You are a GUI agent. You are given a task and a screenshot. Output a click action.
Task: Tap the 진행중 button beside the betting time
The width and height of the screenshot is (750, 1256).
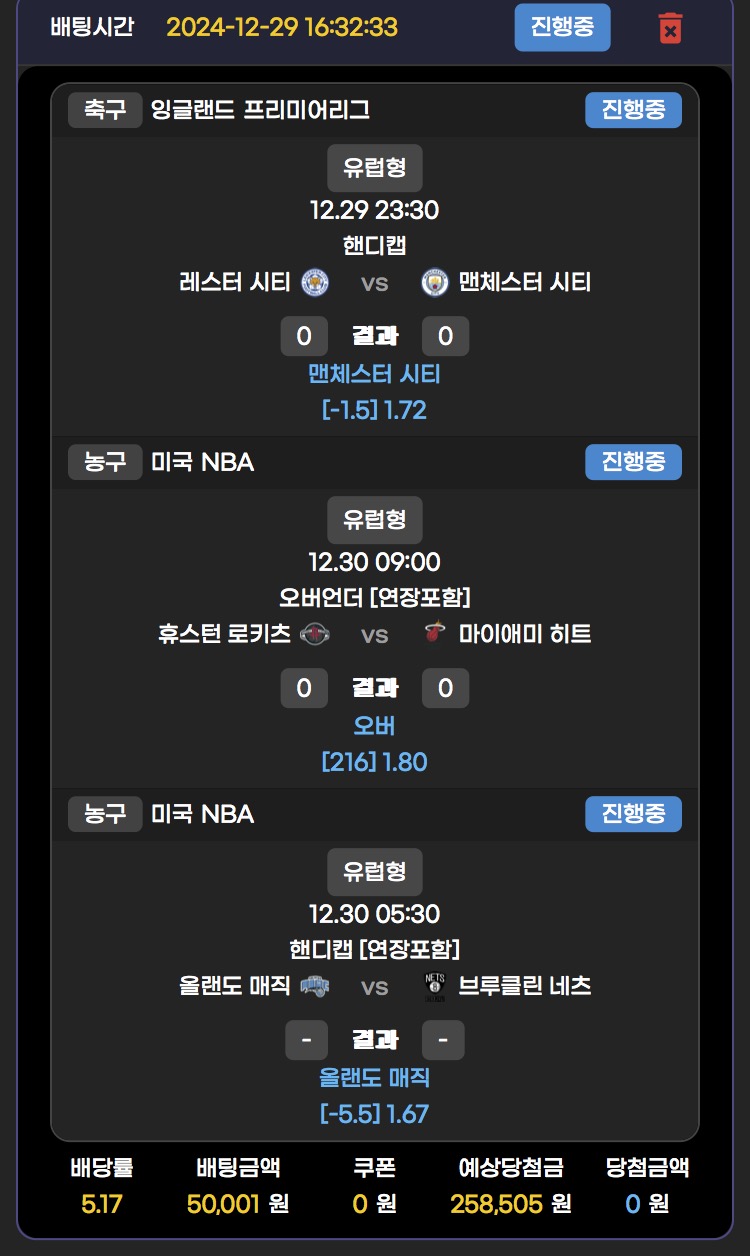click(562, 27)
